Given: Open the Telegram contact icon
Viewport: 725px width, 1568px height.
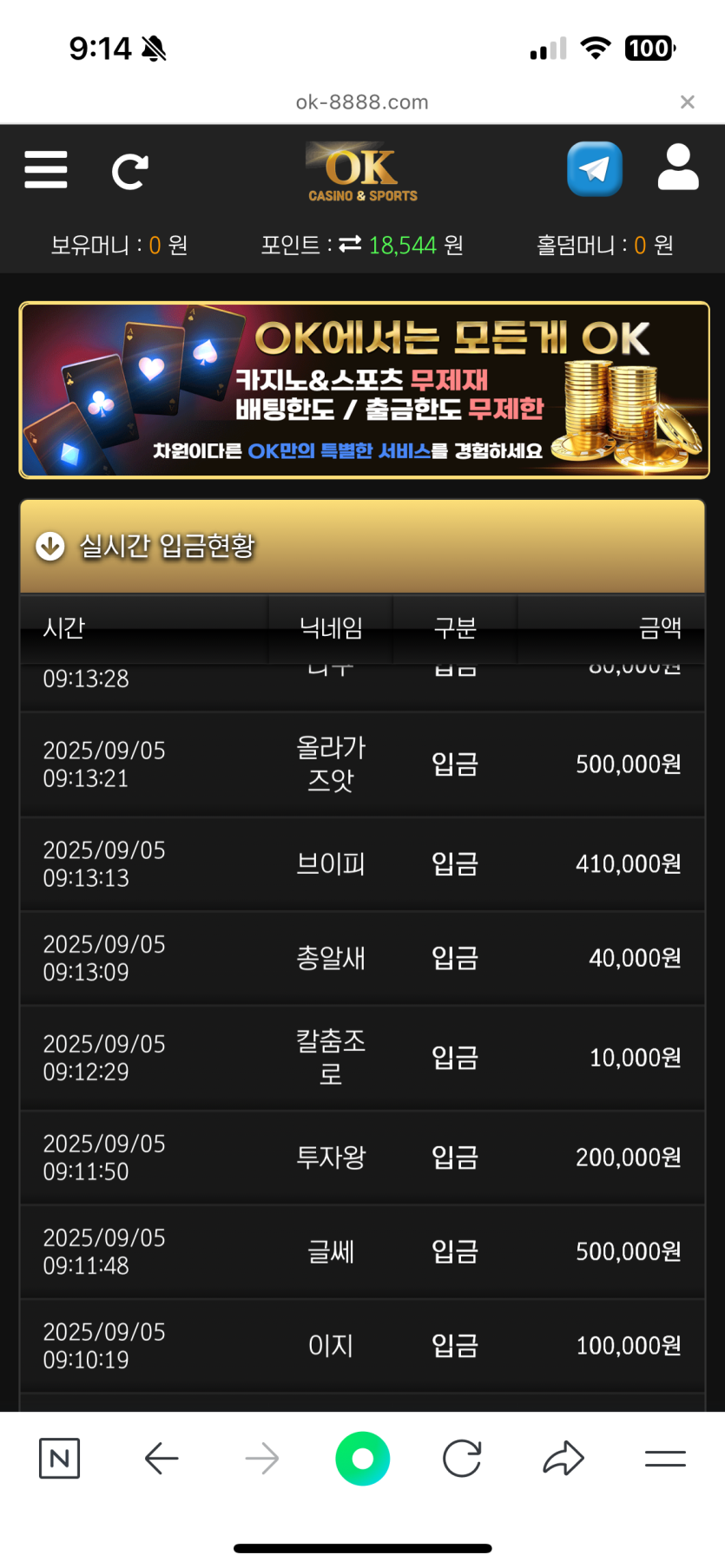Looking at the screenshot, I should tap(595, 168).
